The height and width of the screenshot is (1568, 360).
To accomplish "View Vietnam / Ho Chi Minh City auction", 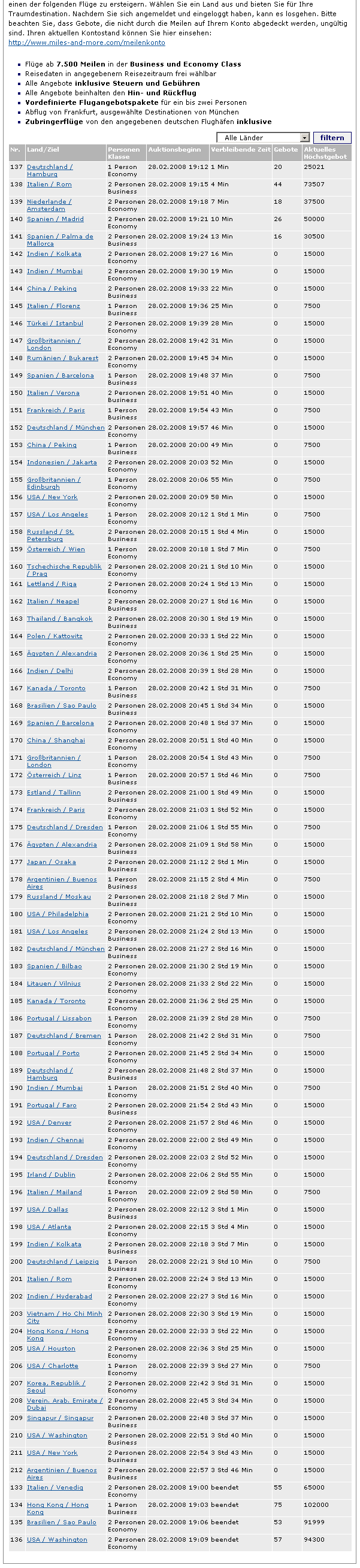I will [64, 1313].
